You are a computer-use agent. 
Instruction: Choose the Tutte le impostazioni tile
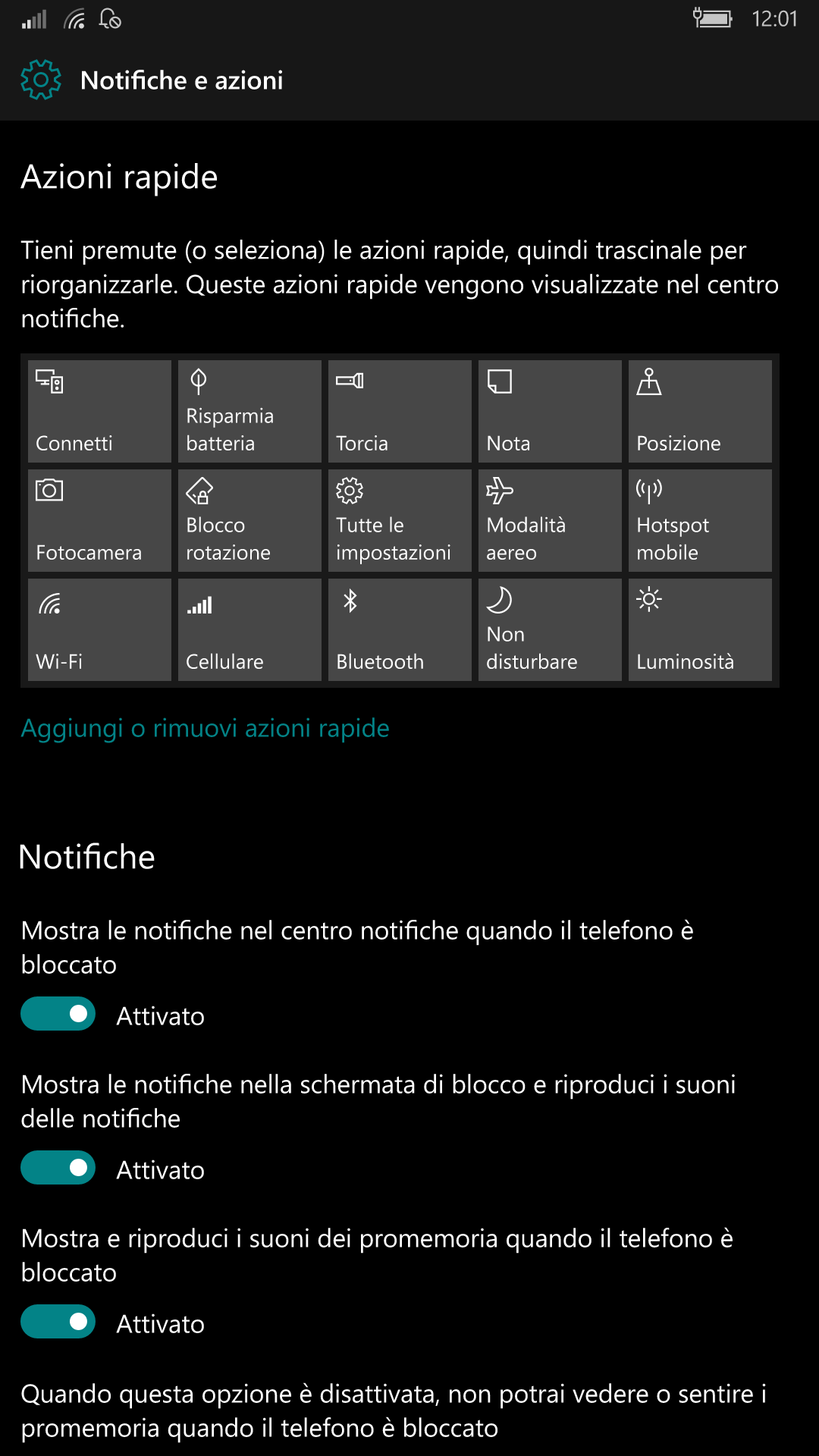pyautogui.click(x=400, y=520)
